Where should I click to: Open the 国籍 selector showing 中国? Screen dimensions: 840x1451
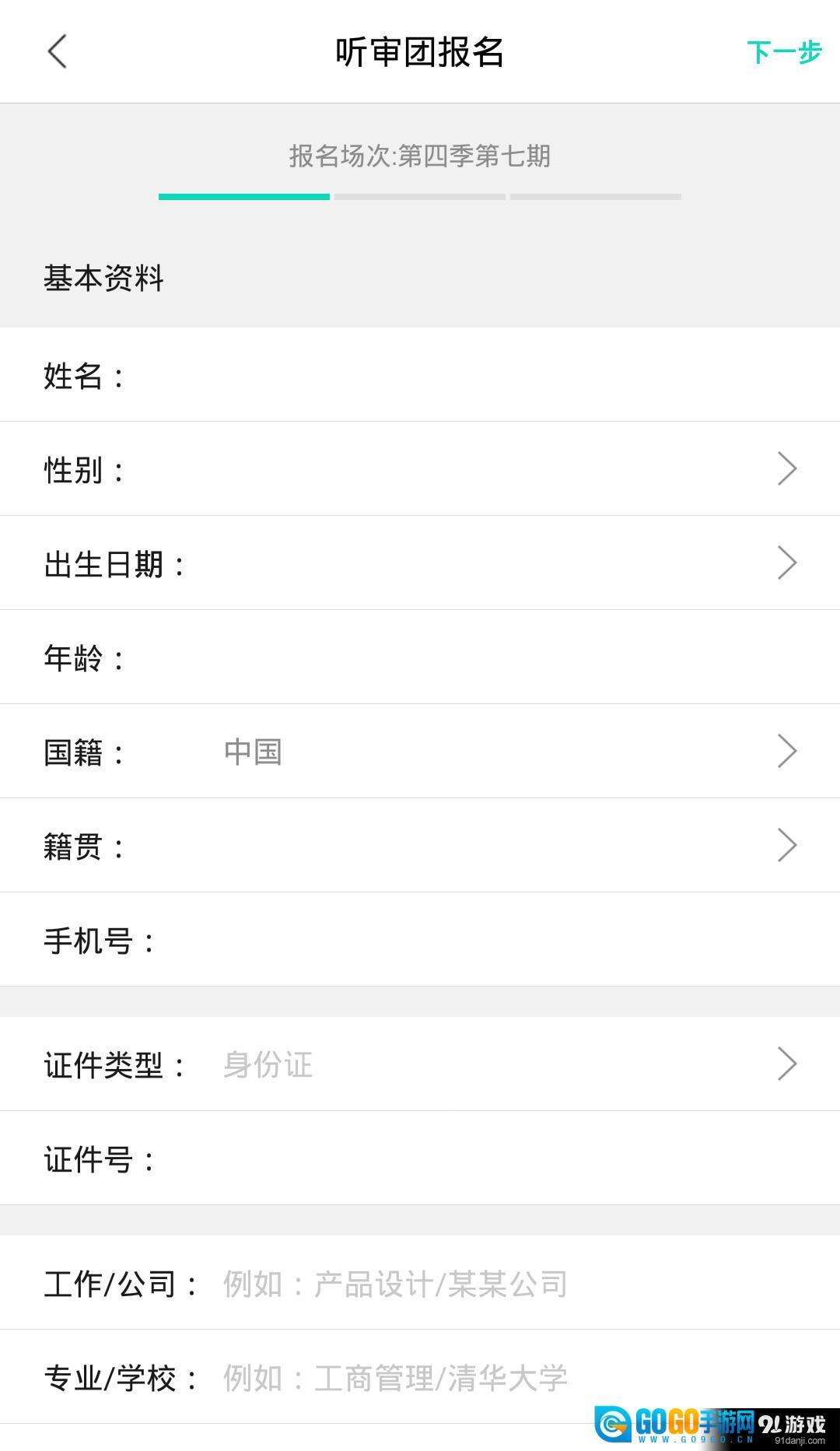click(x=788, y=751)
